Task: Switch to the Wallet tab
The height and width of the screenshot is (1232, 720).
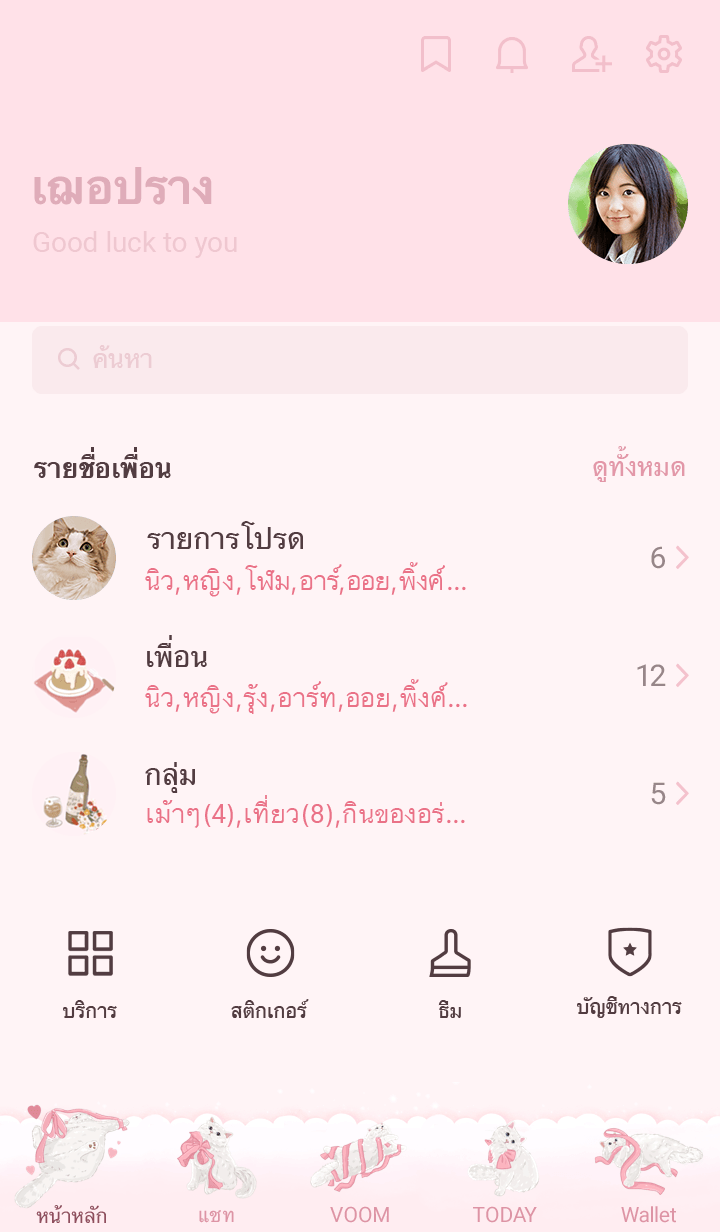Action: pos(648,1170)
